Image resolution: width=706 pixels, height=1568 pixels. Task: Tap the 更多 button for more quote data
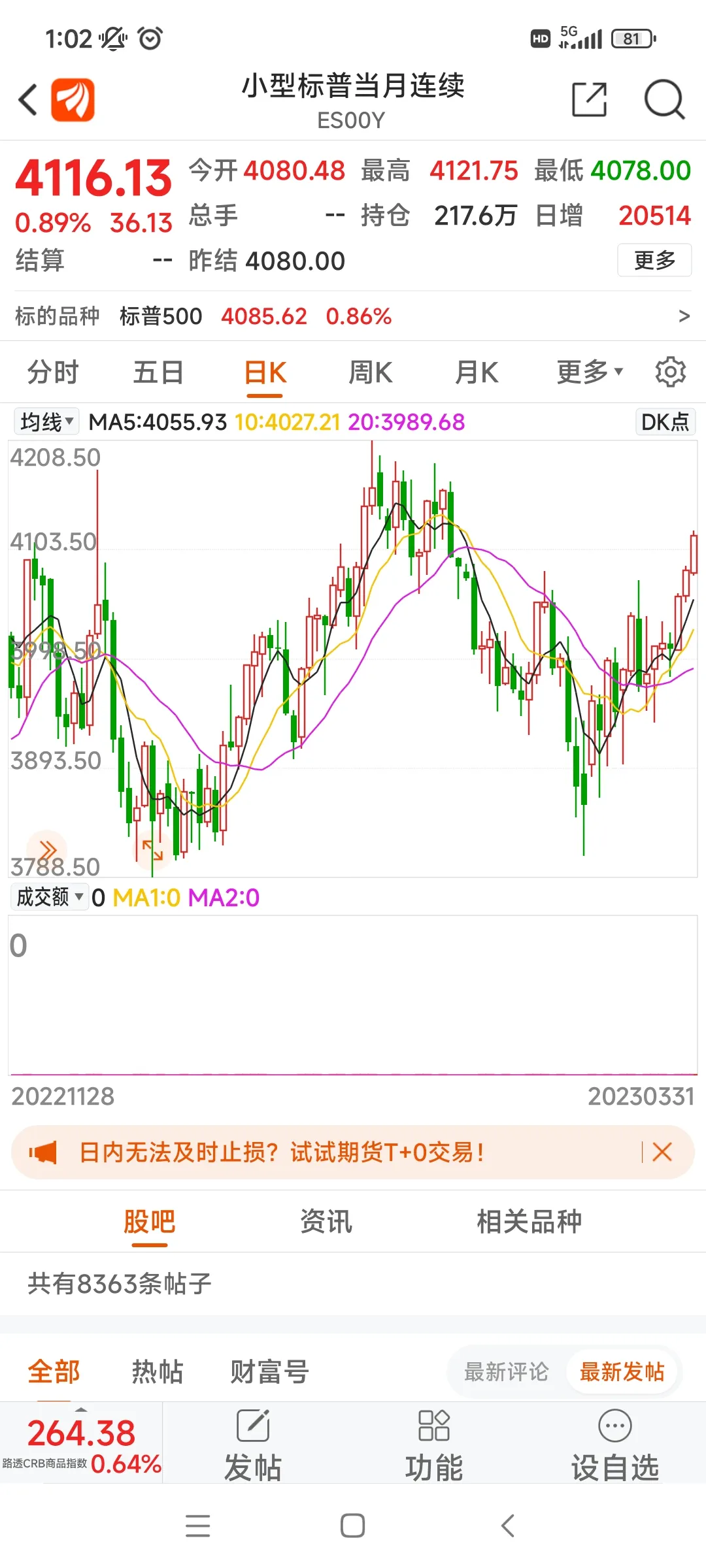pos(654,260)
